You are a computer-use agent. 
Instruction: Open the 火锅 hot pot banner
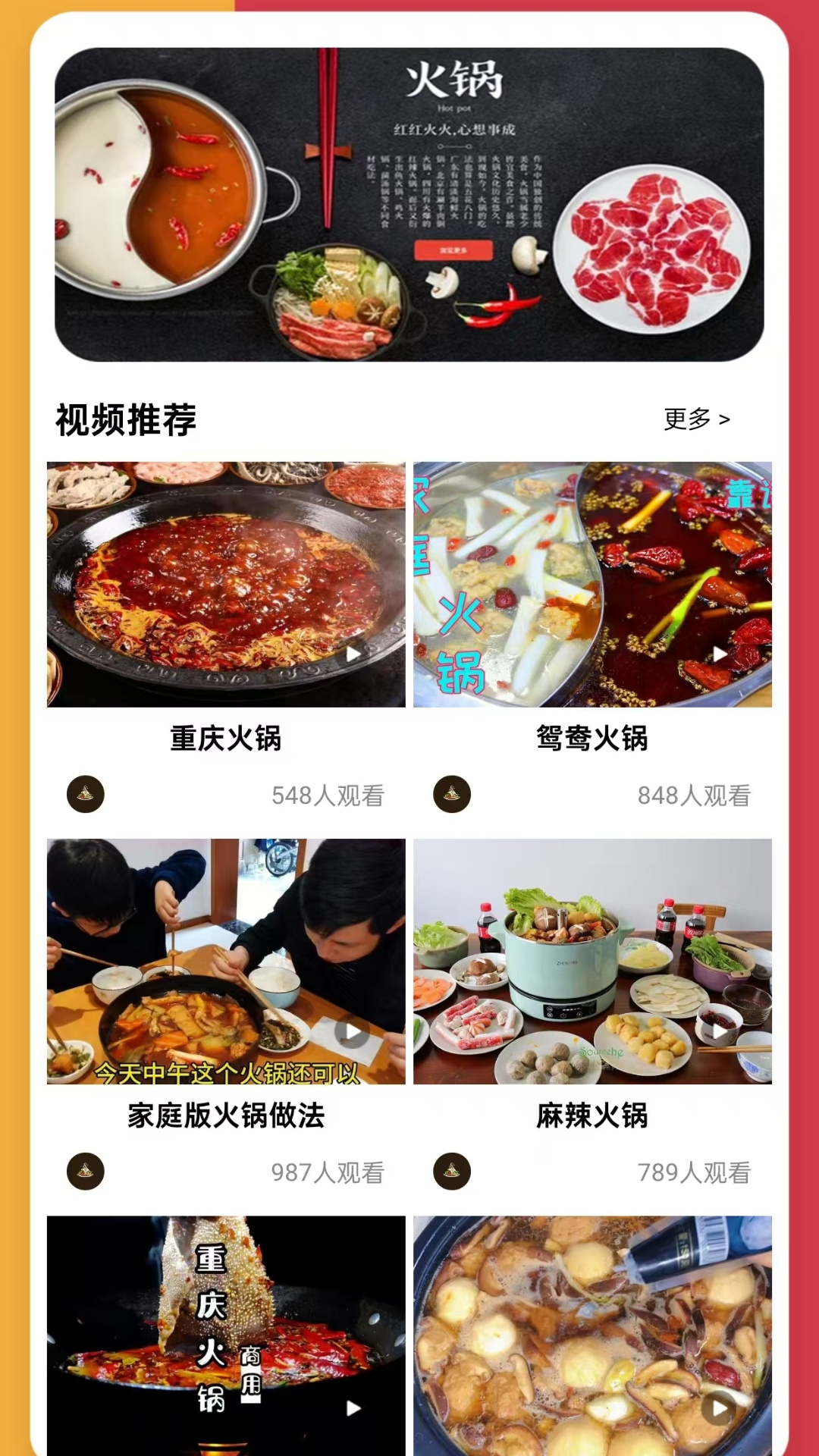click(409, 205)
